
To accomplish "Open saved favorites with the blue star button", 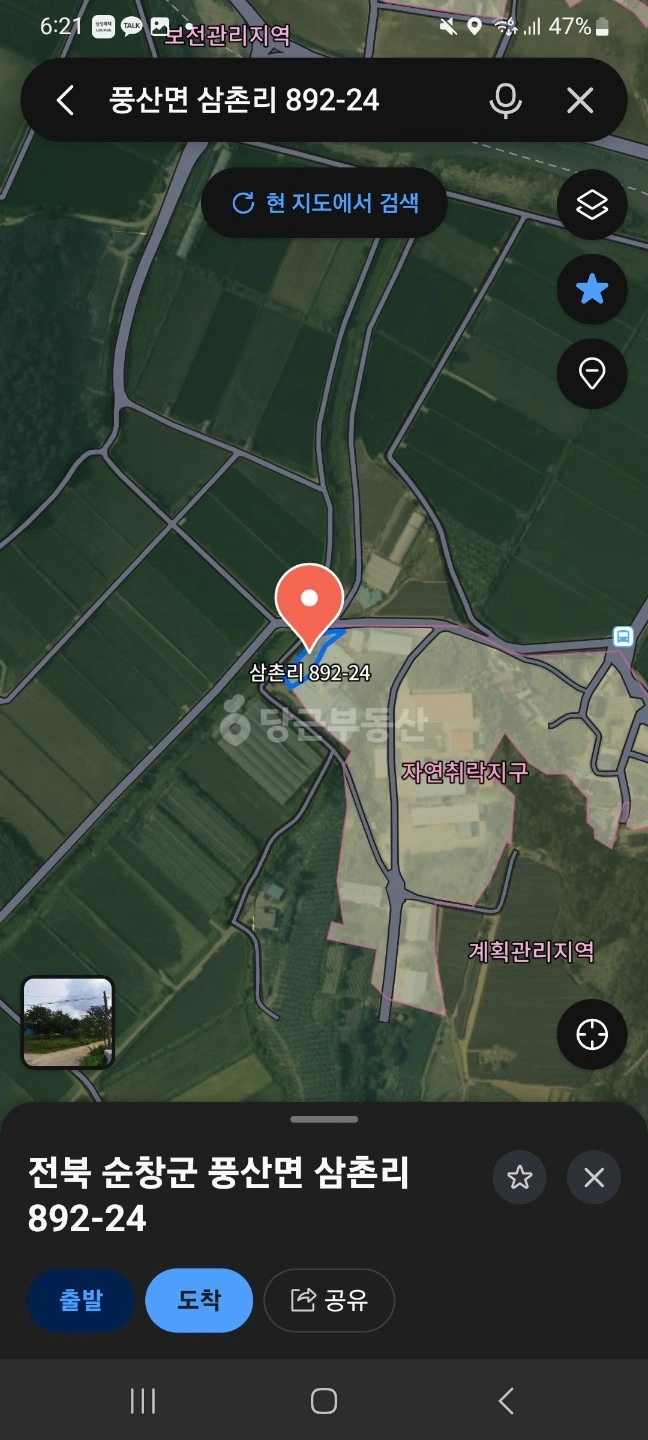I will [x=592, y=289].
